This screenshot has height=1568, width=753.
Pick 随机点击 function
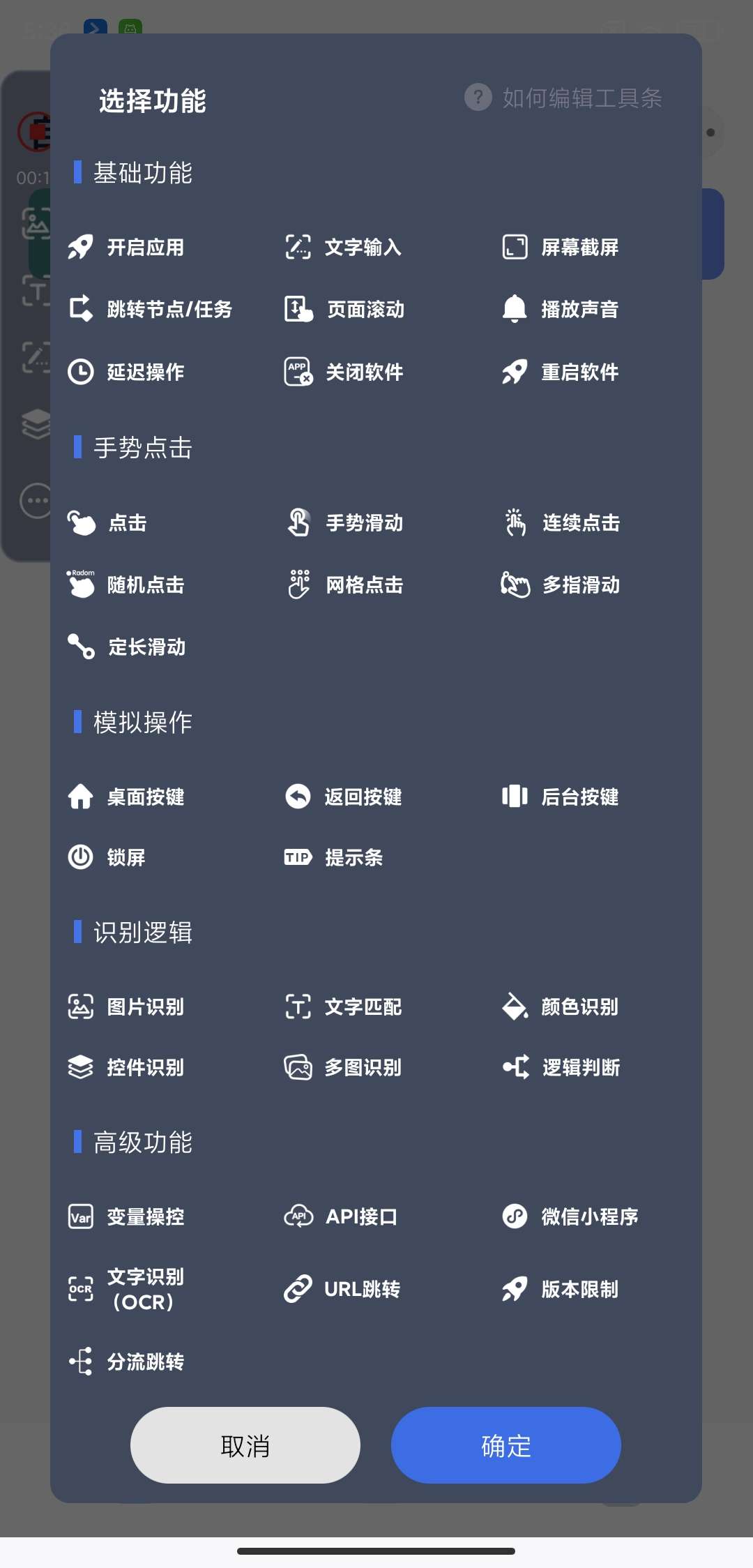click(x=126, y=585)
